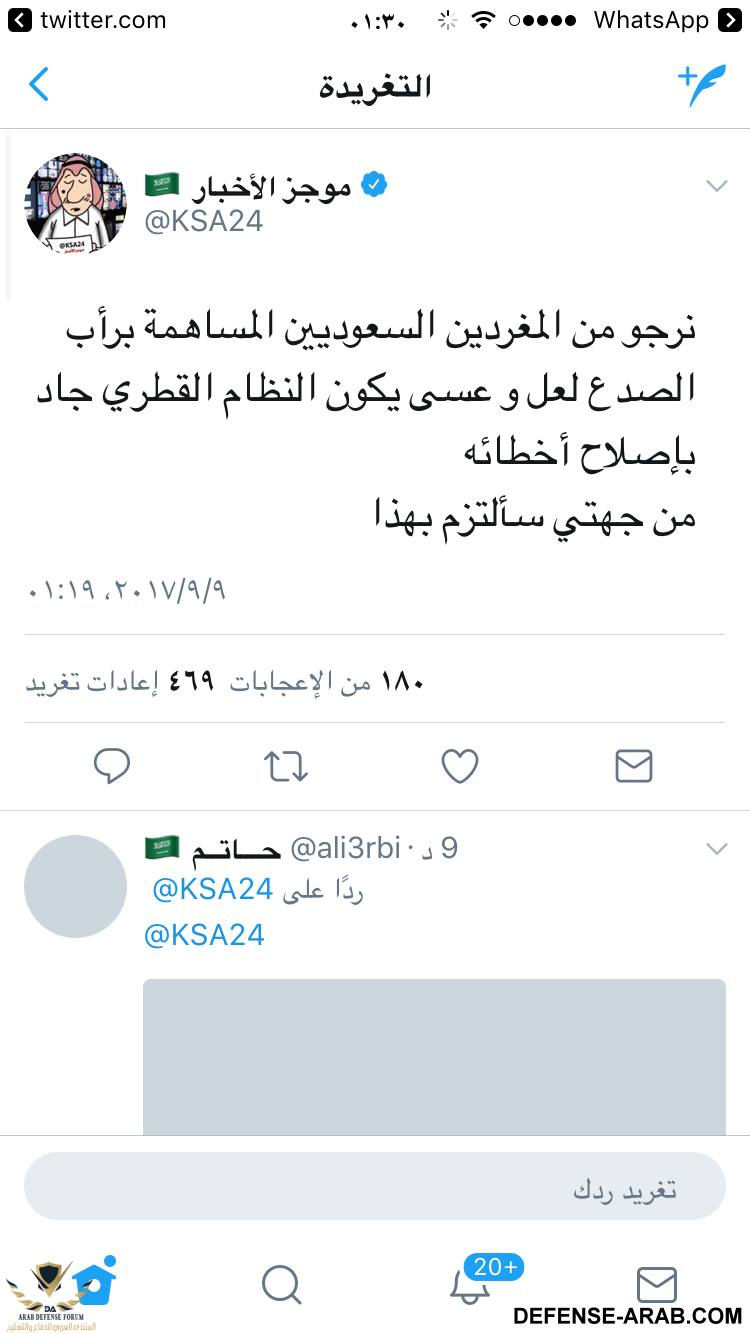Retweet KSA24's tweet
750x1334 pixels.
285,766
